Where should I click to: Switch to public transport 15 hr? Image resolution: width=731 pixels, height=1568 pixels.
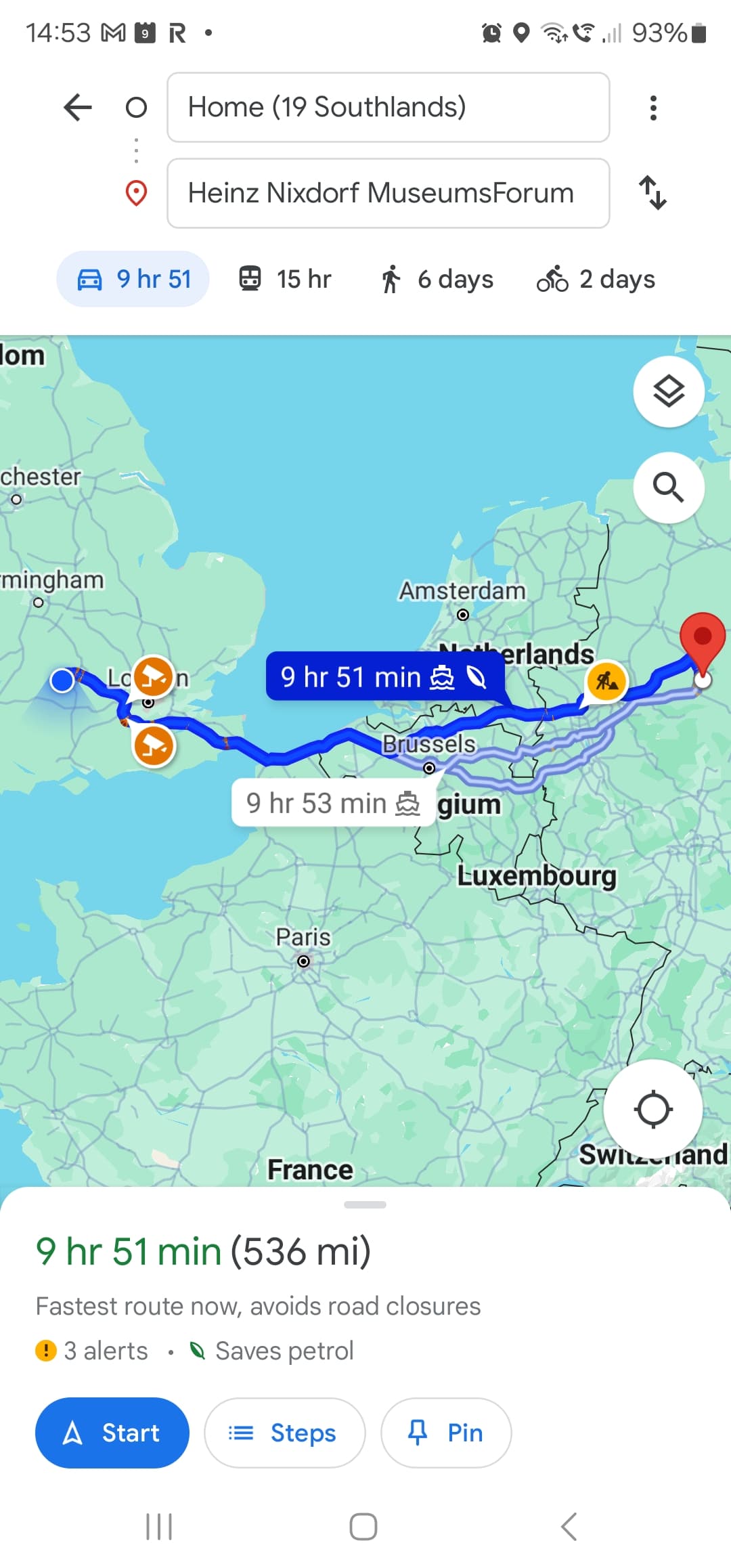pos(284,279)
